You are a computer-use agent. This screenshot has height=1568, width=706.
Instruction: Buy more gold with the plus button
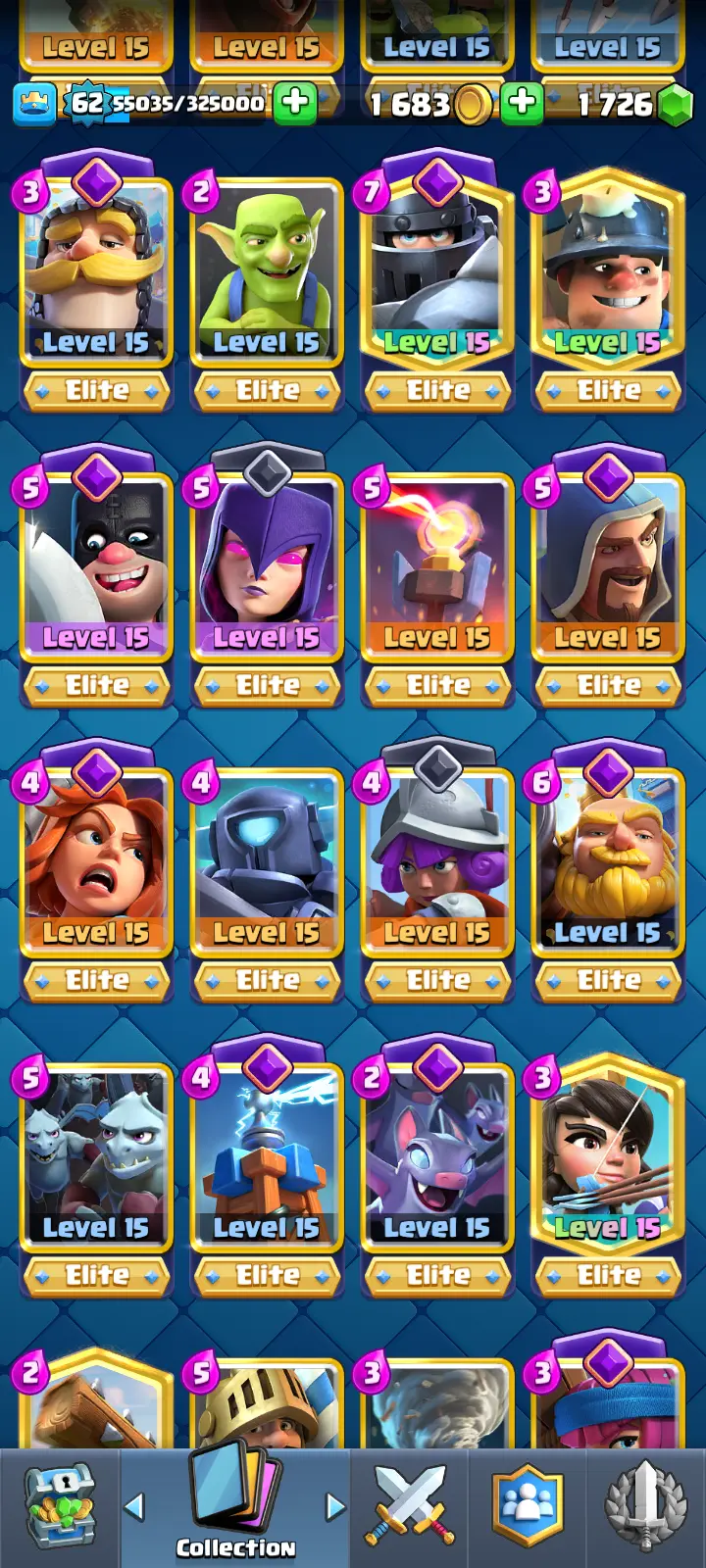pyautogui.click(x=523, y=103)
